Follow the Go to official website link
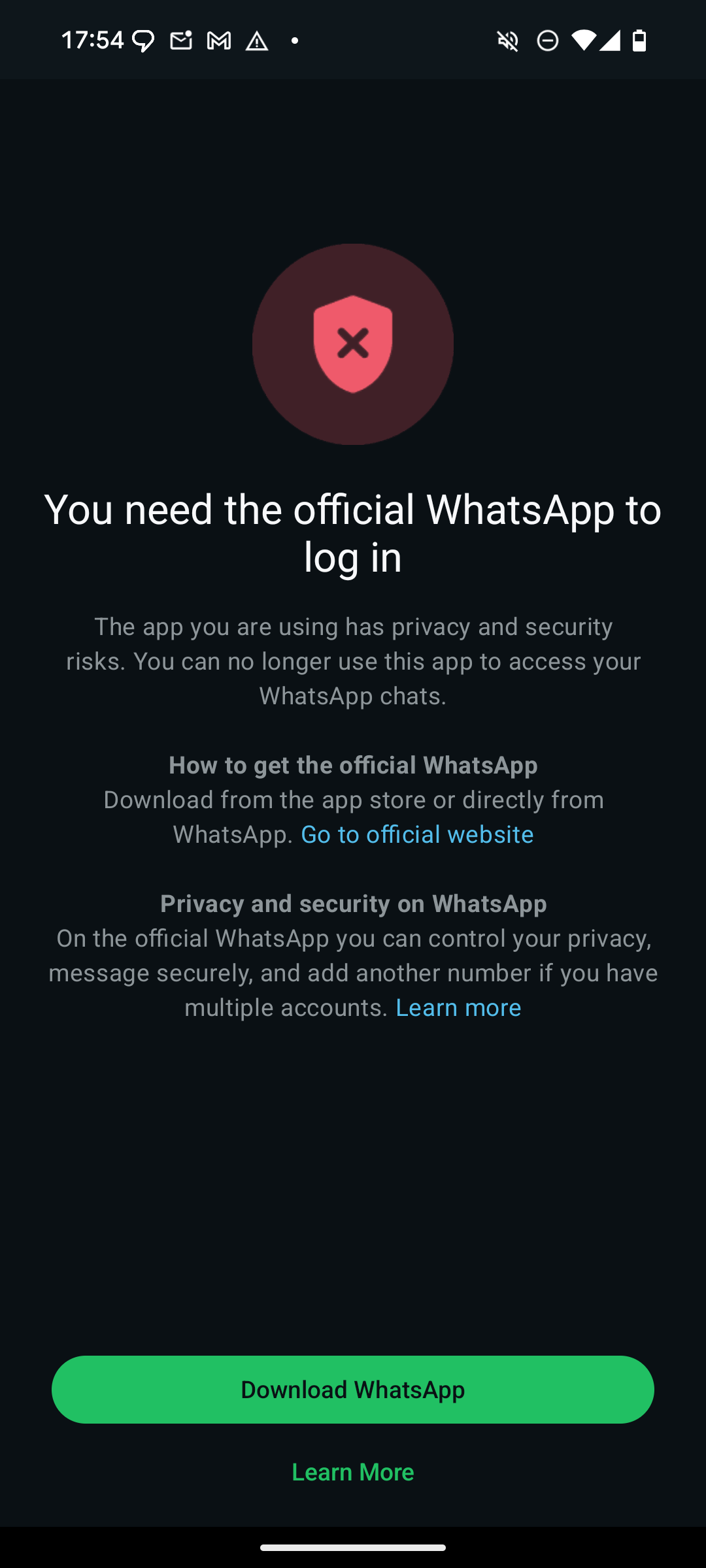 [x=417, y=834]
